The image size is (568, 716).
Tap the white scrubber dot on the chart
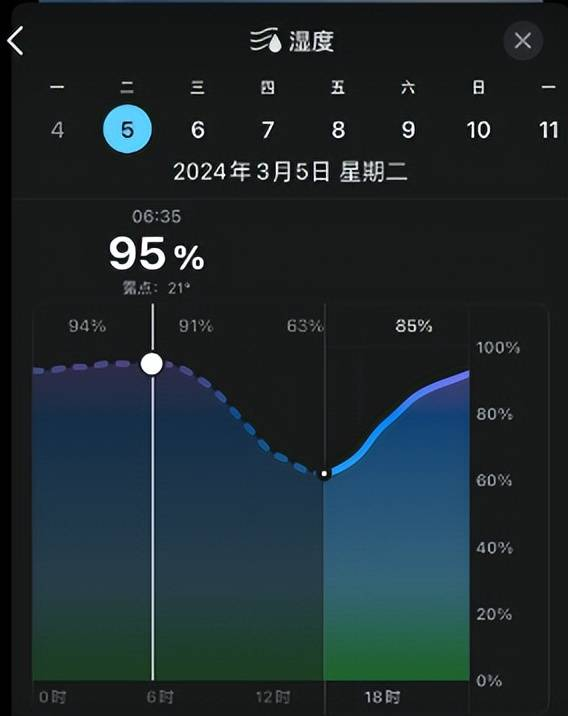(152, 364)
